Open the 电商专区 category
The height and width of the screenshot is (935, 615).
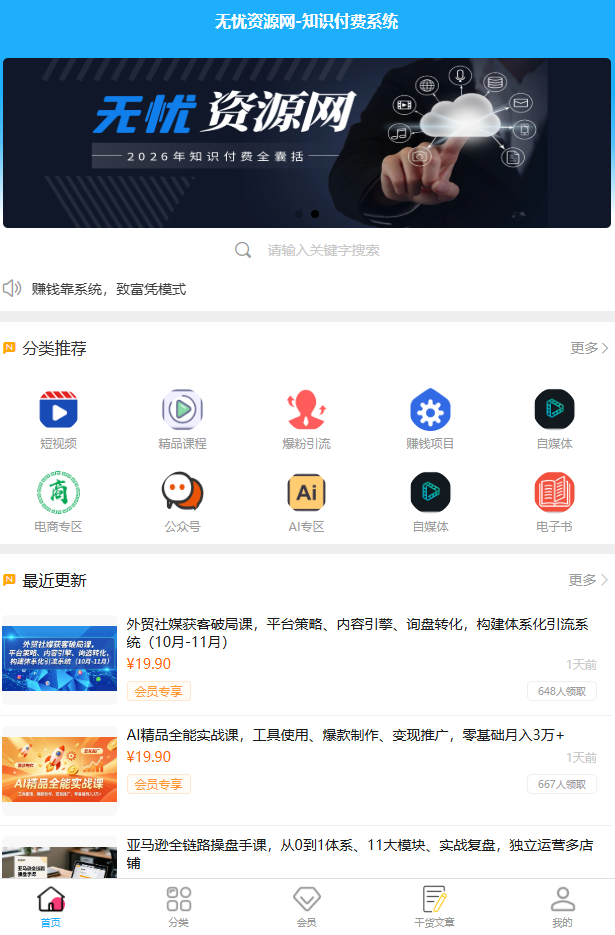(59, 502)
